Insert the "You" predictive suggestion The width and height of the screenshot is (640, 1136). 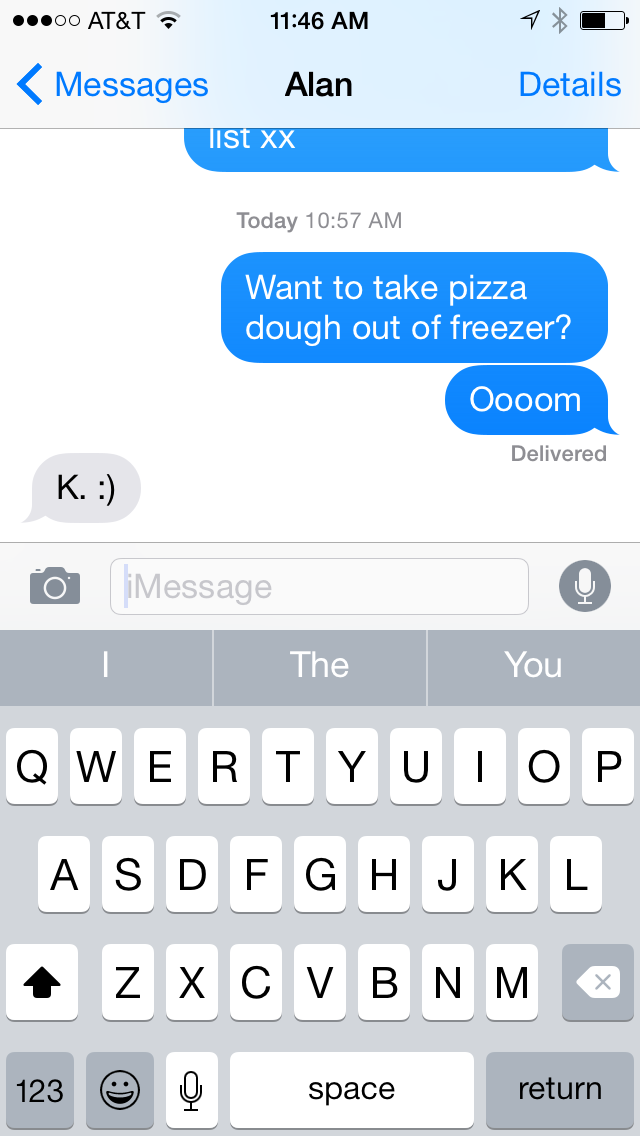533,666
